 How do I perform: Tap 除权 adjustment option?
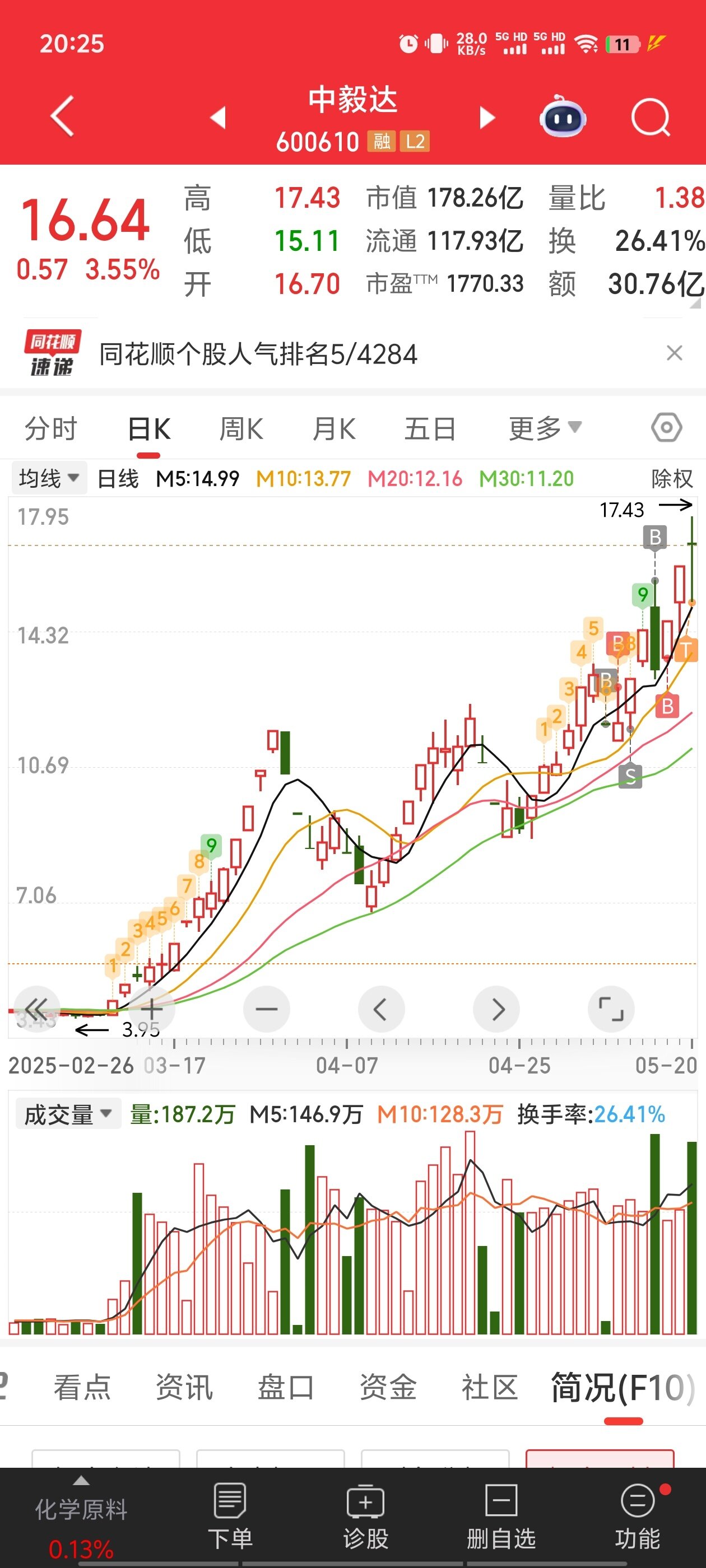click(x=671, y=478)
